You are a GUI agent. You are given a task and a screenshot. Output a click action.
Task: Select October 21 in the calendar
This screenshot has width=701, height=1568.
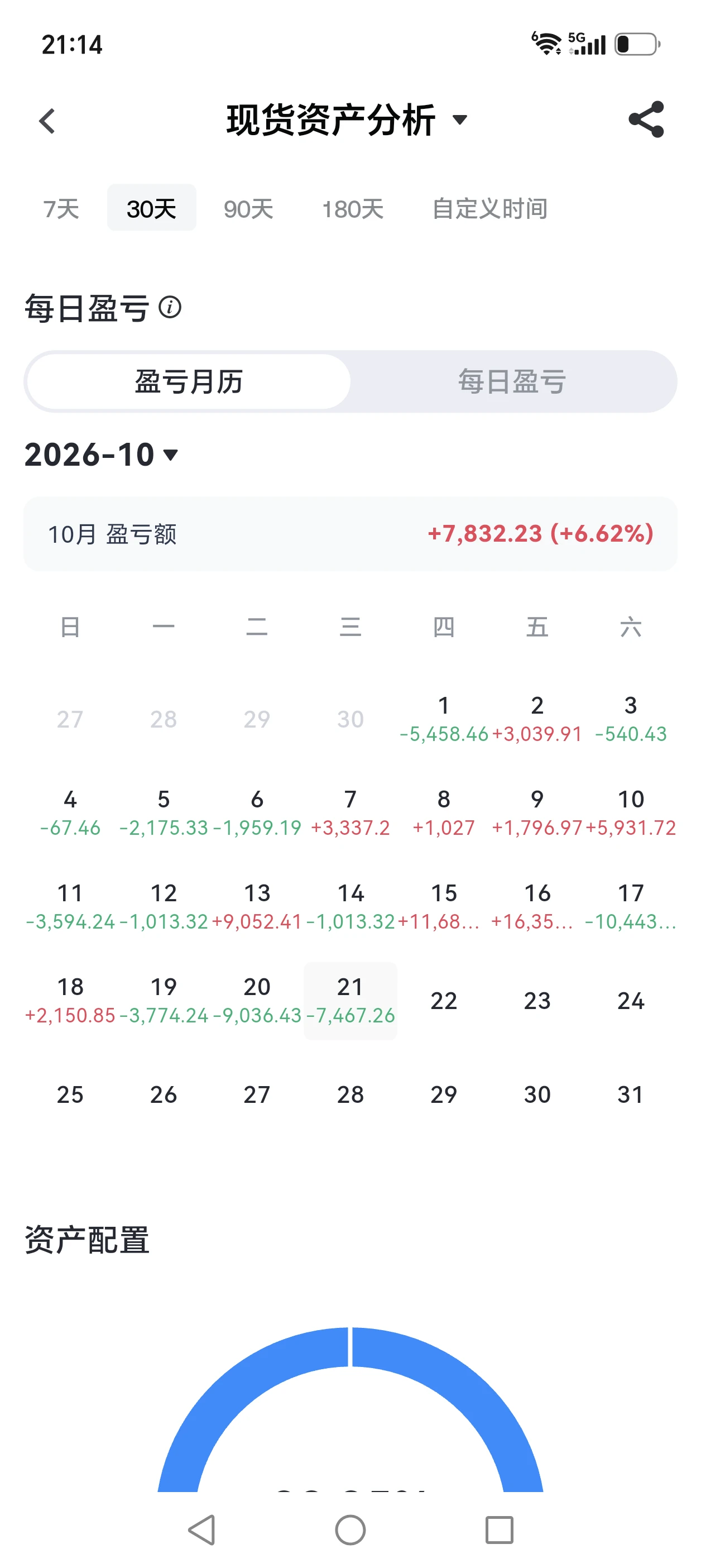(350, 1001)
